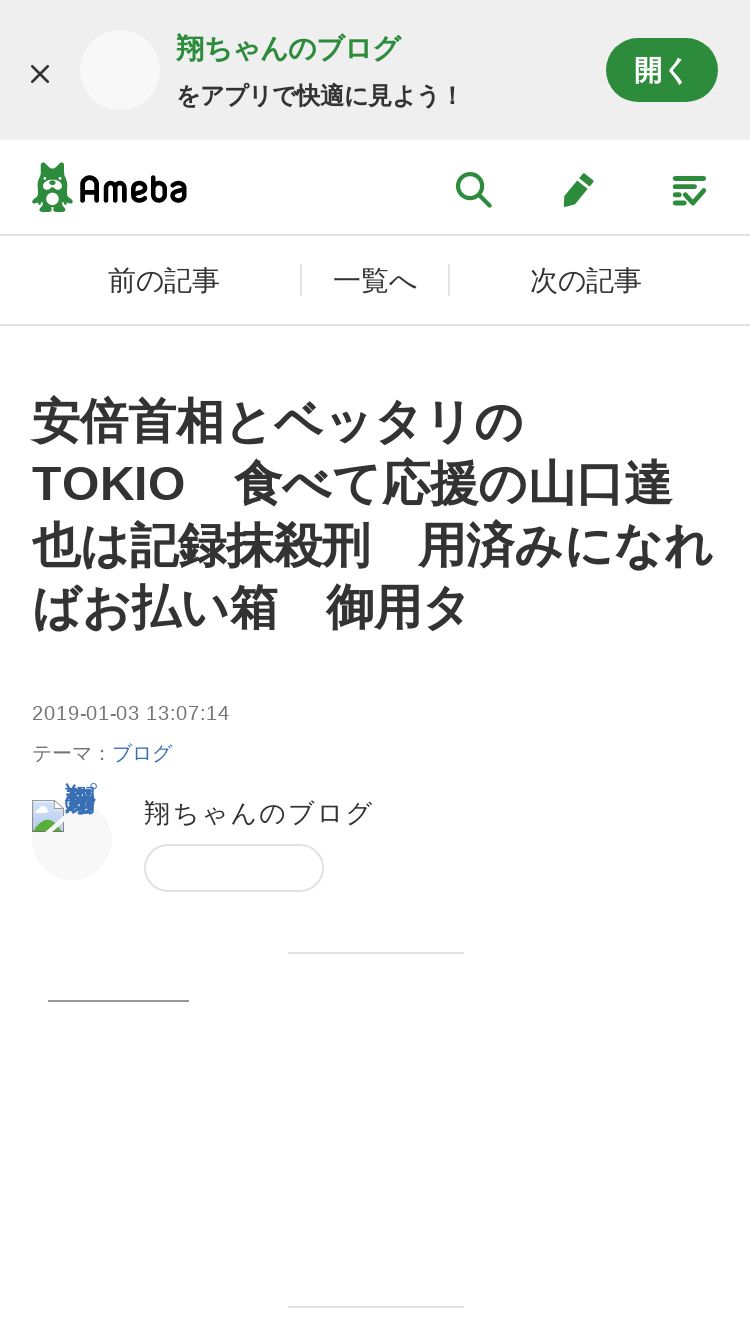Open the ブログ theme link
This screenshot has height=1334, width=750.
pyautogui.click(x=142, y=753)
